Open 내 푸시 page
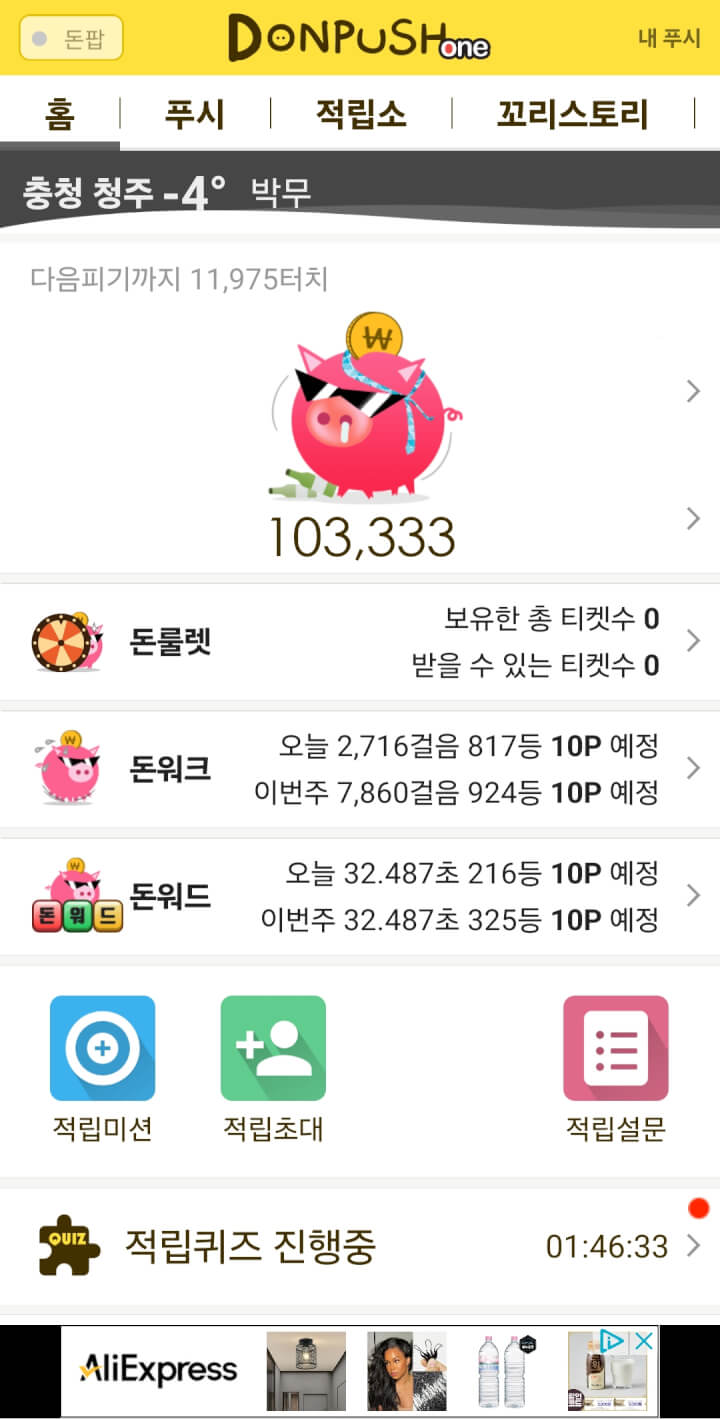The height and width of the screenshot is (1419, 720). (669, 38)
